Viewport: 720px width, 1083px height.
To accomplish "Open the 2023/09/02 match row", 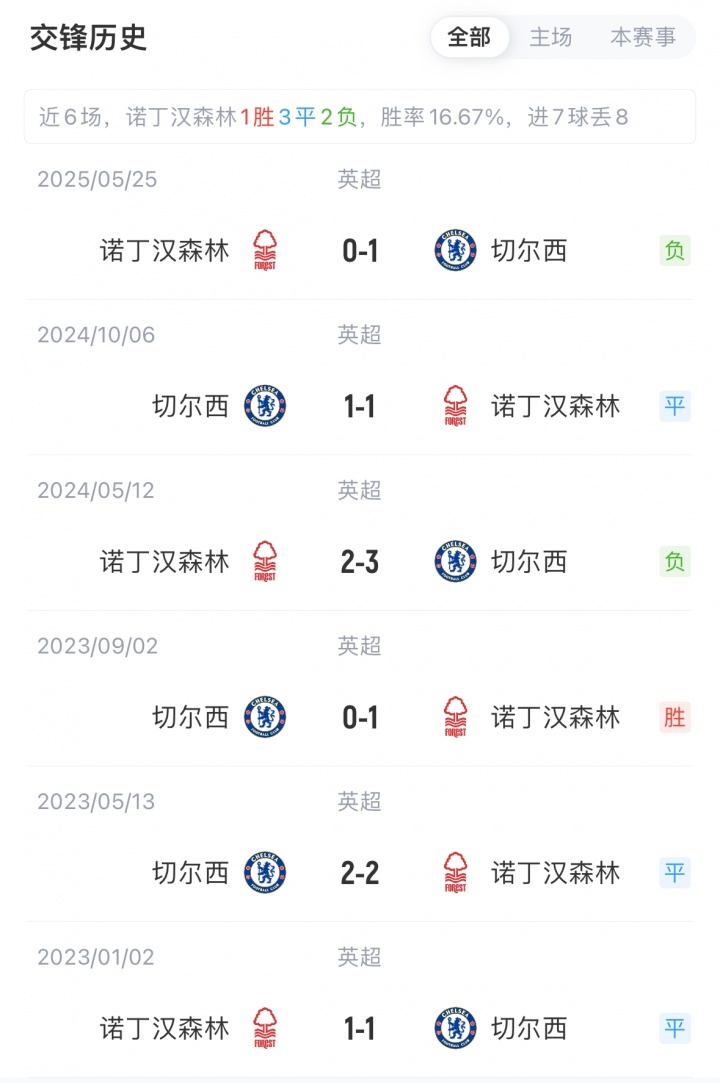I will 360,717.
